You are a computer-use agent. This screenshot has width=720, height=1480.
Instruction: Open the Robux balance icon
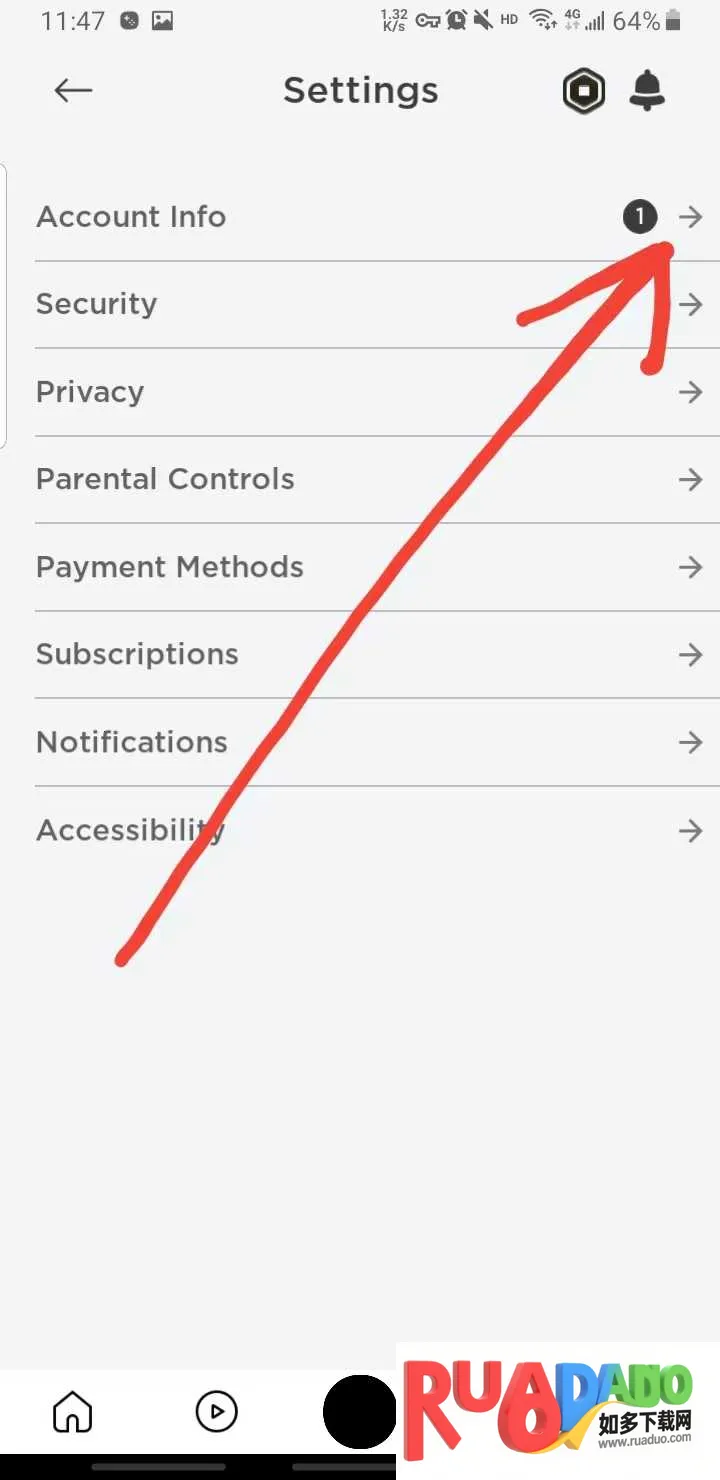(583, 92)
